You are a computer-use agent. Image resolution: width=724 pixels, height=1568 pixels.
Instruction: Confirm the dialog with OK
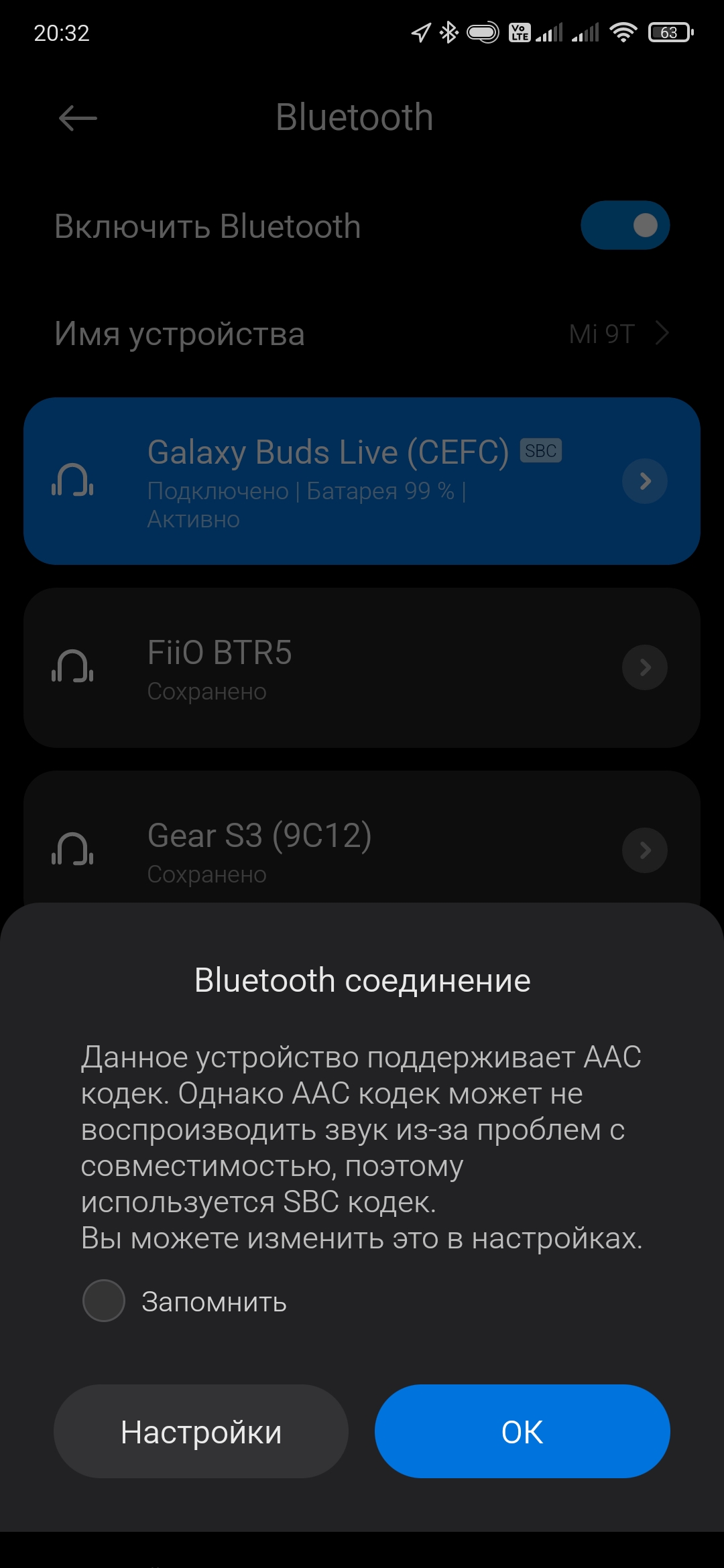coord(522,1431)
